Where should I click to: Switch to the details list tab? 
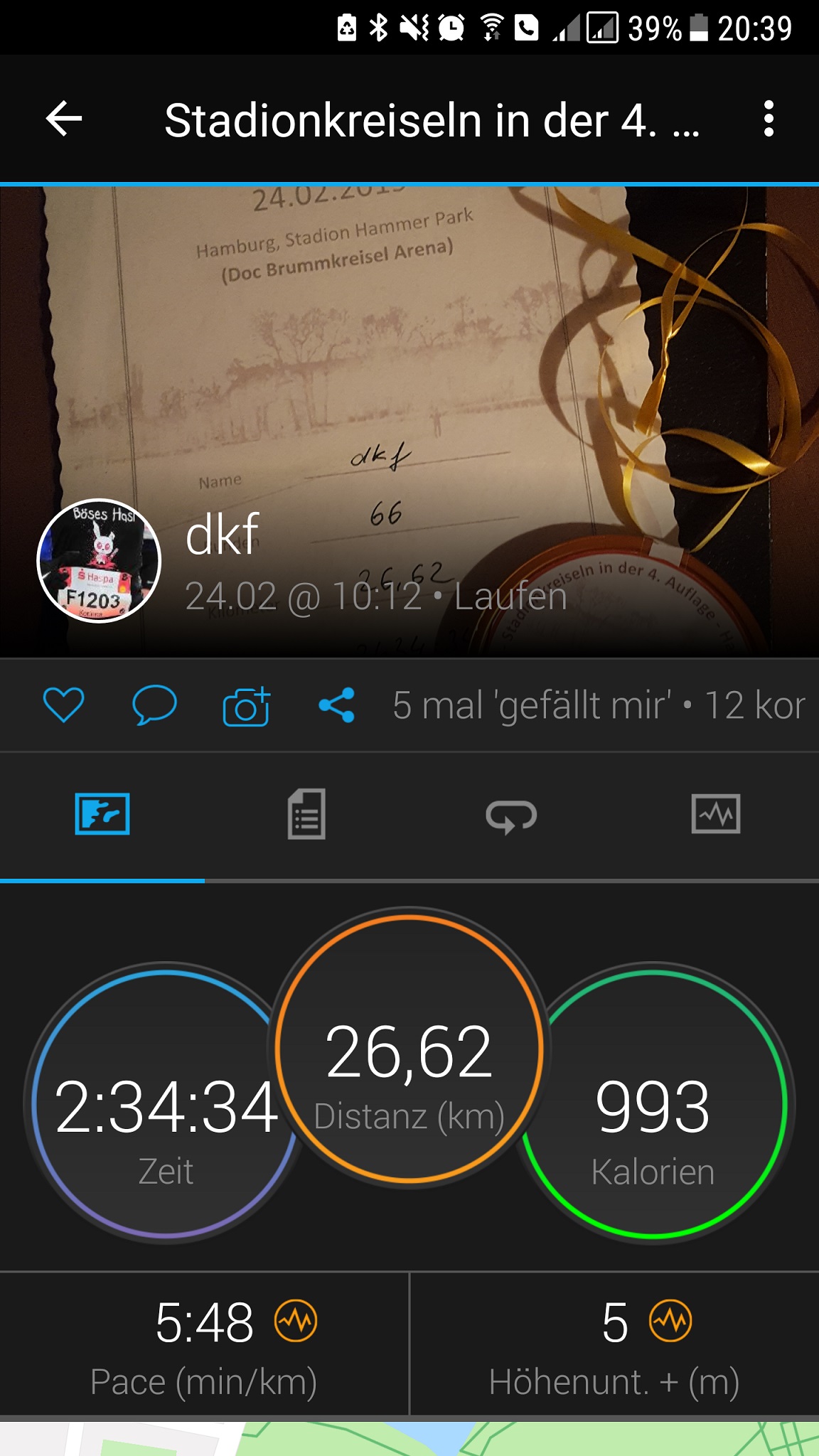pos(306,814)
